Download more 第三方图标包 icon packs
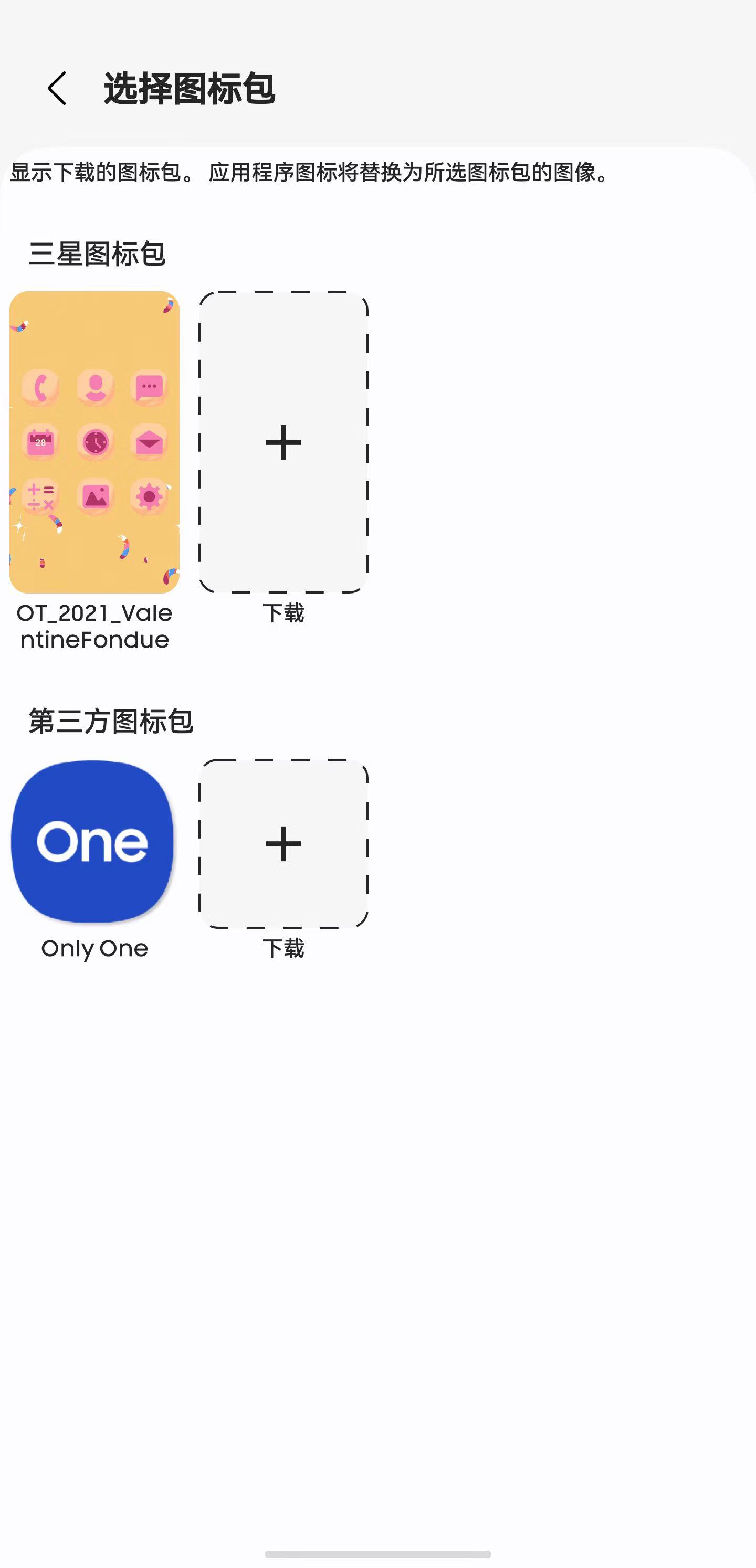The width and height of the screenshot is (756, 1568). point(283,844)
